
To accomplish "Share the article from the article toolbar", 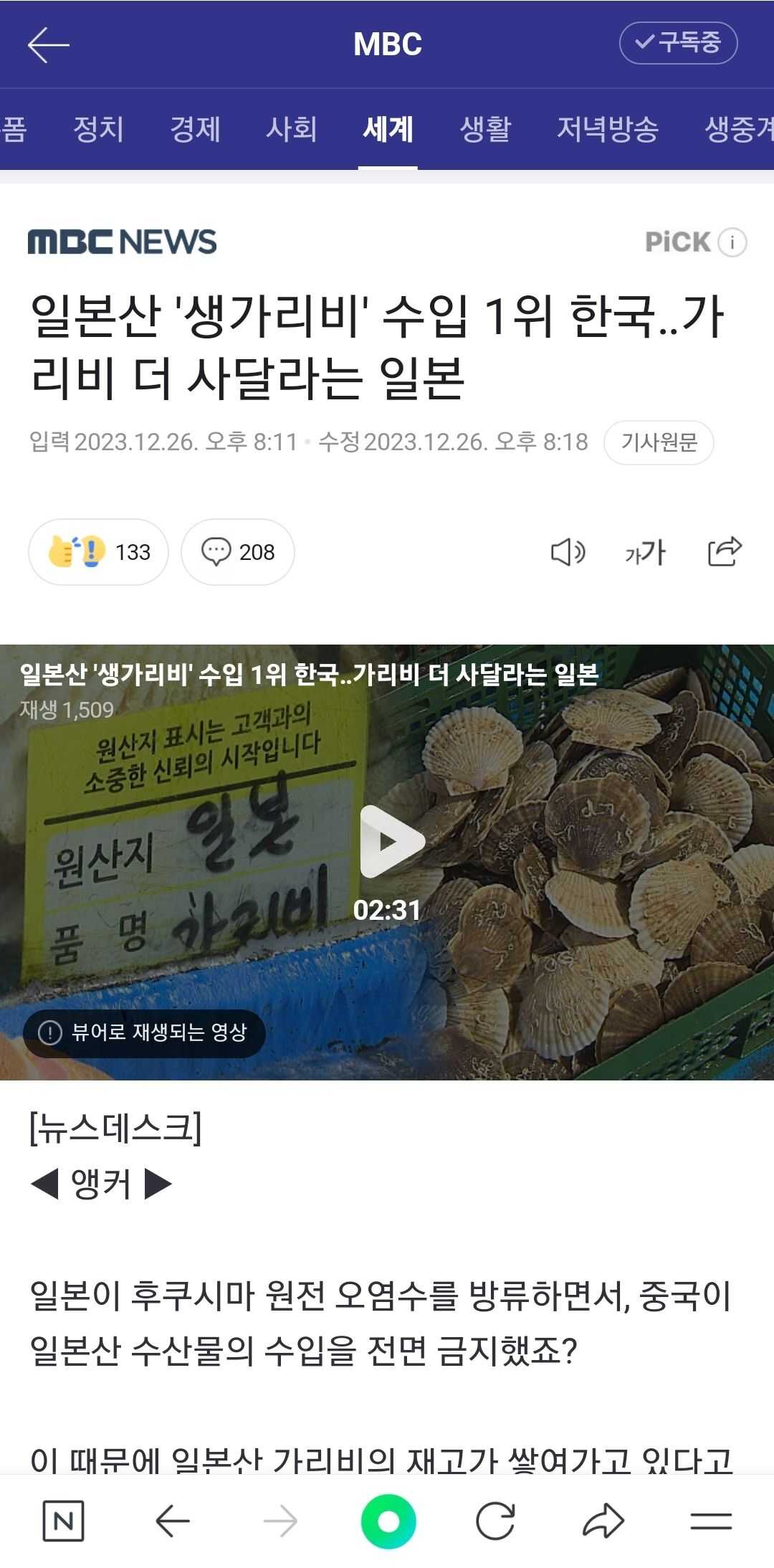I will click(x=724, y=552).
